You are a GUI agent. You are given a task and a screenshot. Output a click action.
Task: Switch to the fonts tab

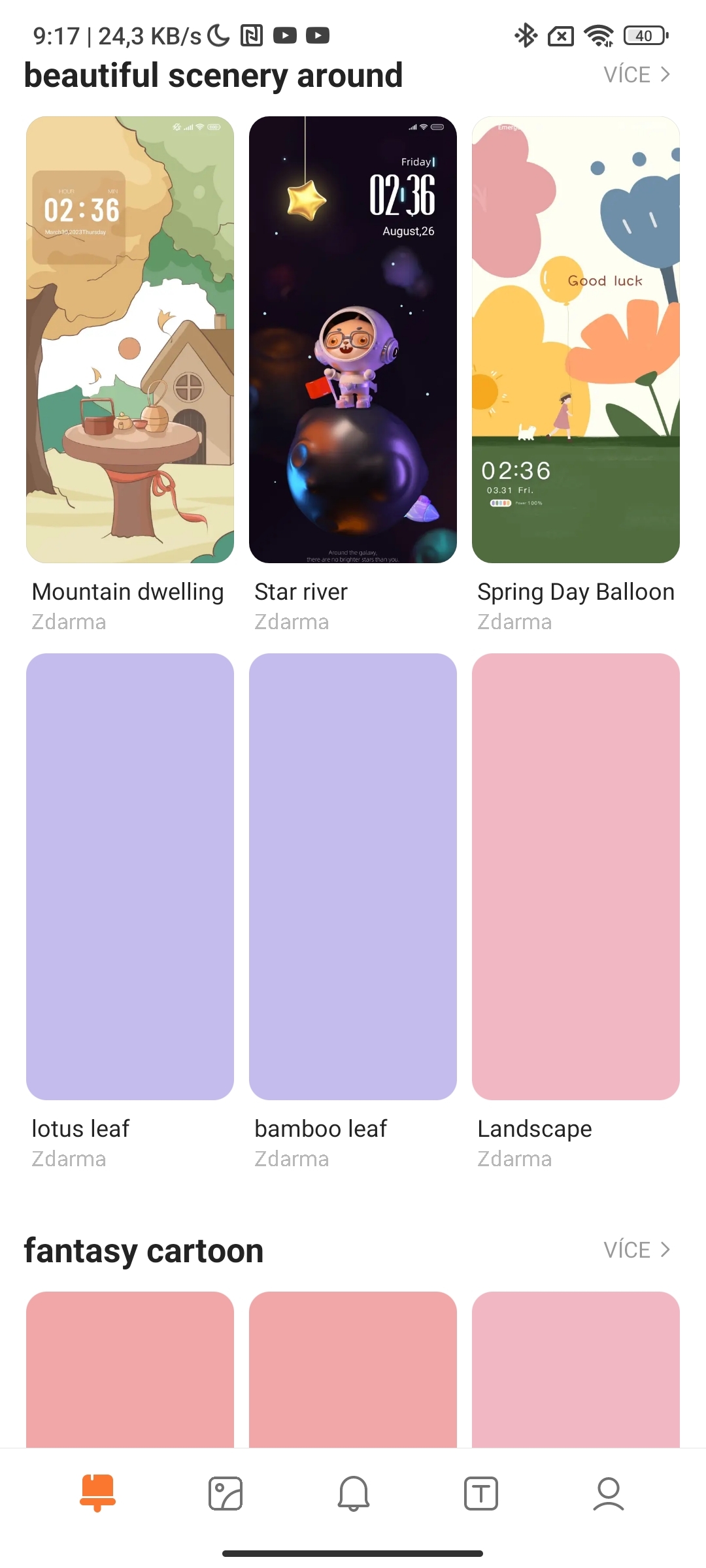point(481,1494)
